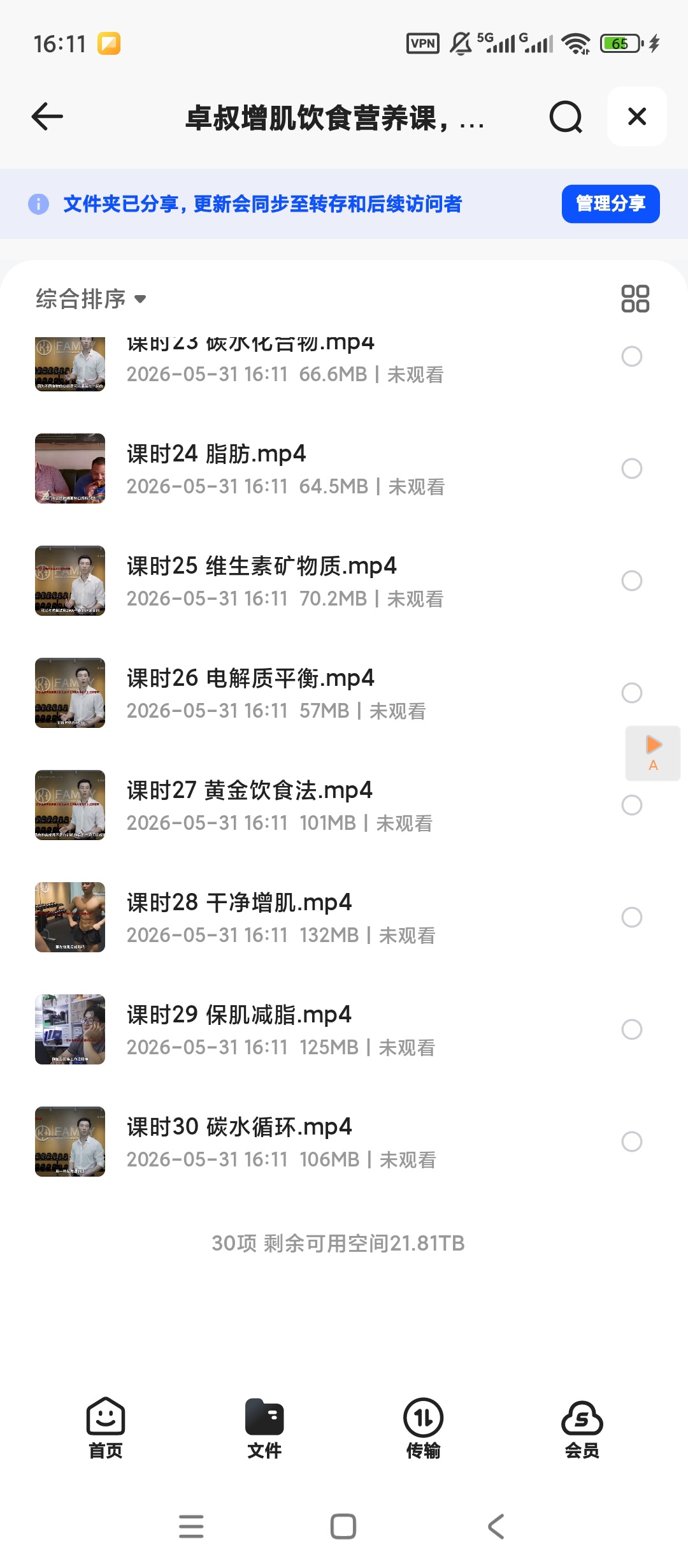Tap the floating orange play A button

[x=653, y=753]
